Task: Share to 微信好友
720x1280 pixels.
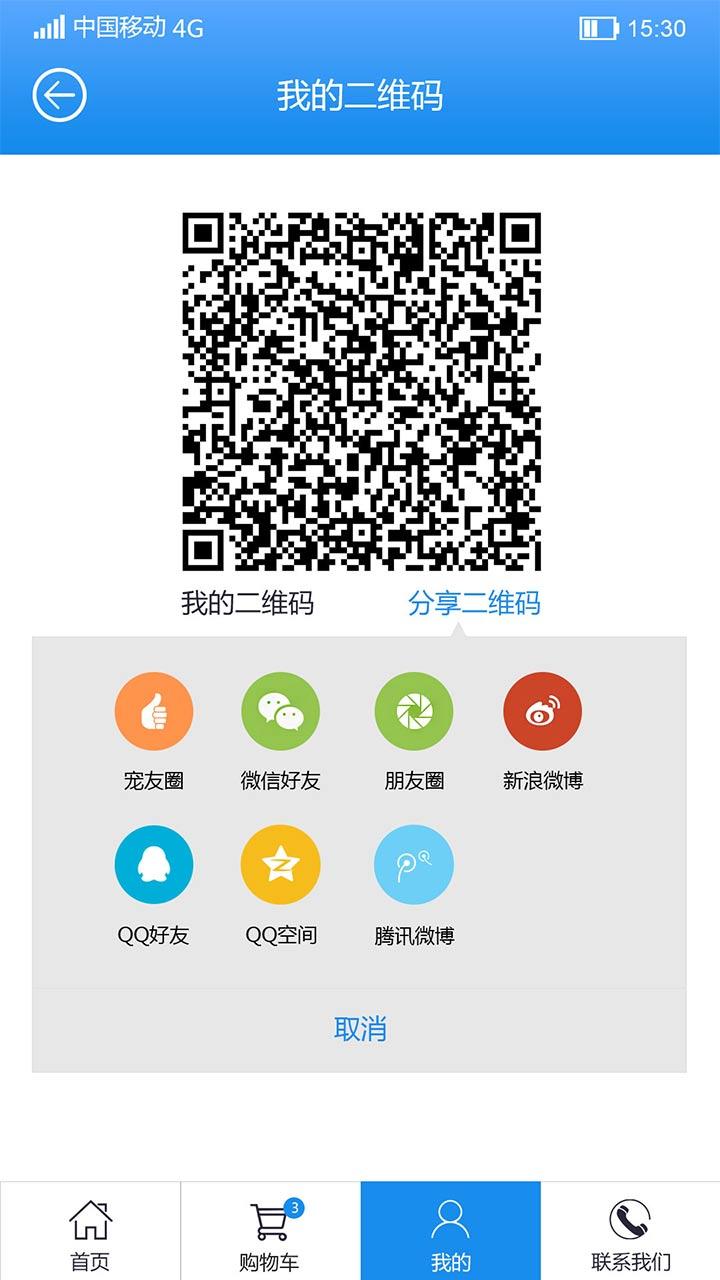Action: 281,712
